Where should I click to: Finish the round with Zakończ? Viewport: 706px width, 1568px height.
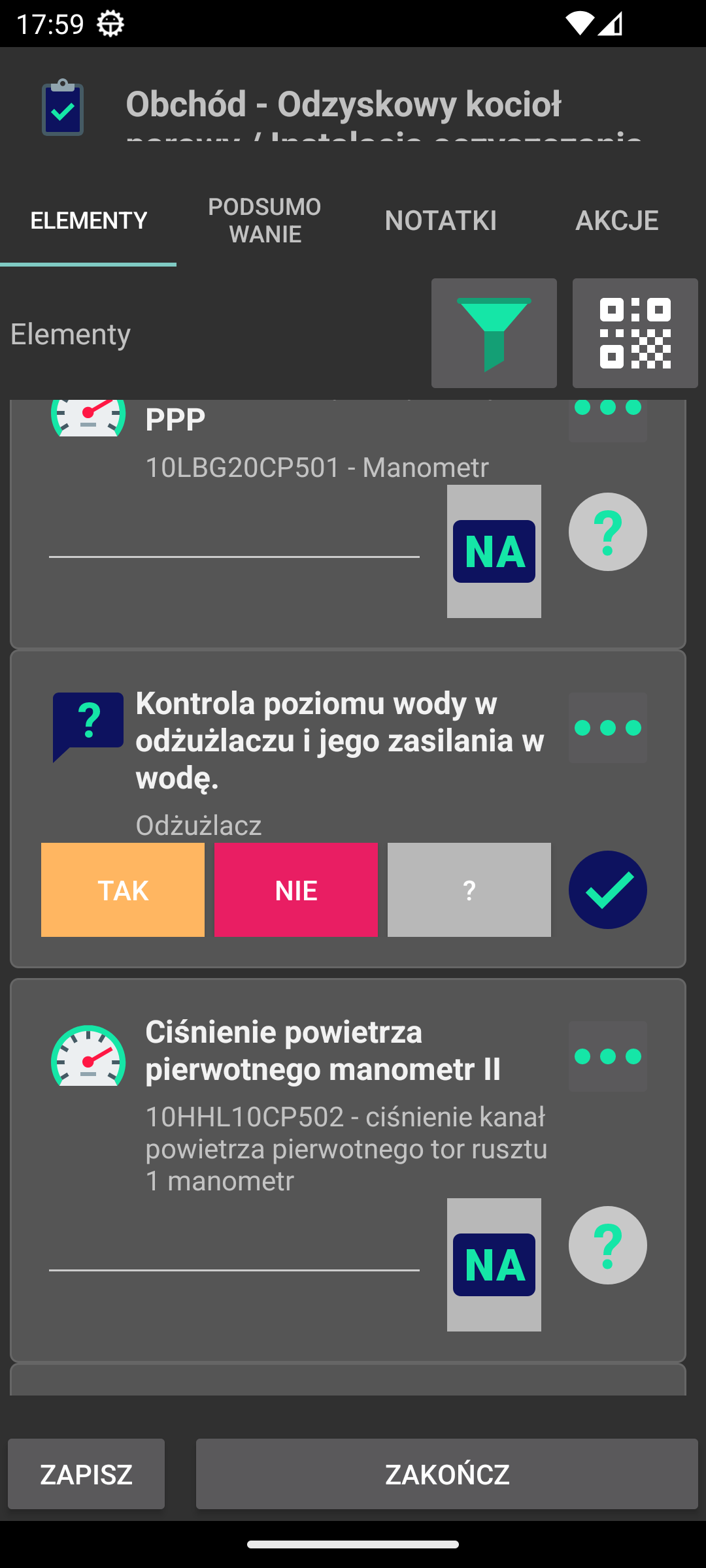[x=447, y=1474]
